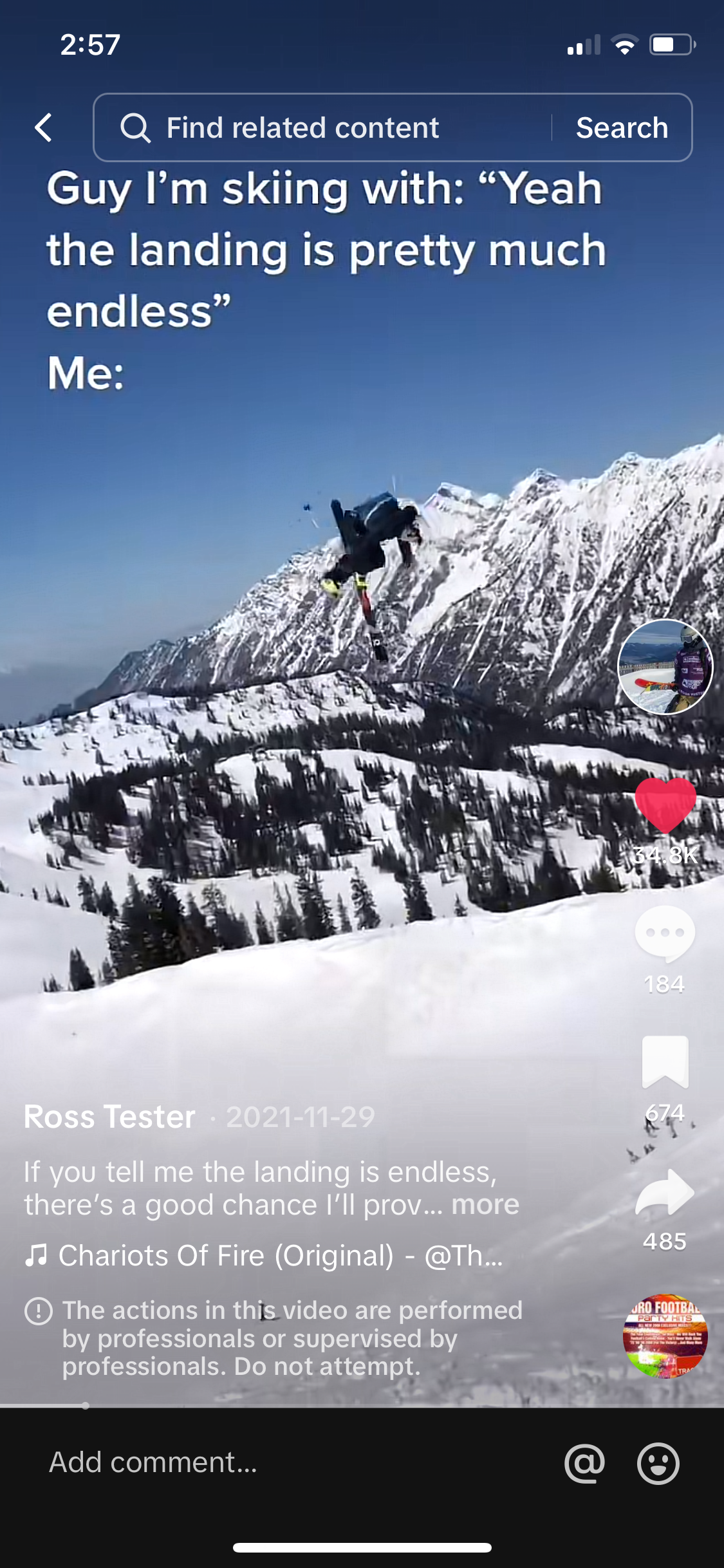This screenshot has height=1568, width=724.
Task: Open the emoji picker icon
Action: coord(658,1463)
